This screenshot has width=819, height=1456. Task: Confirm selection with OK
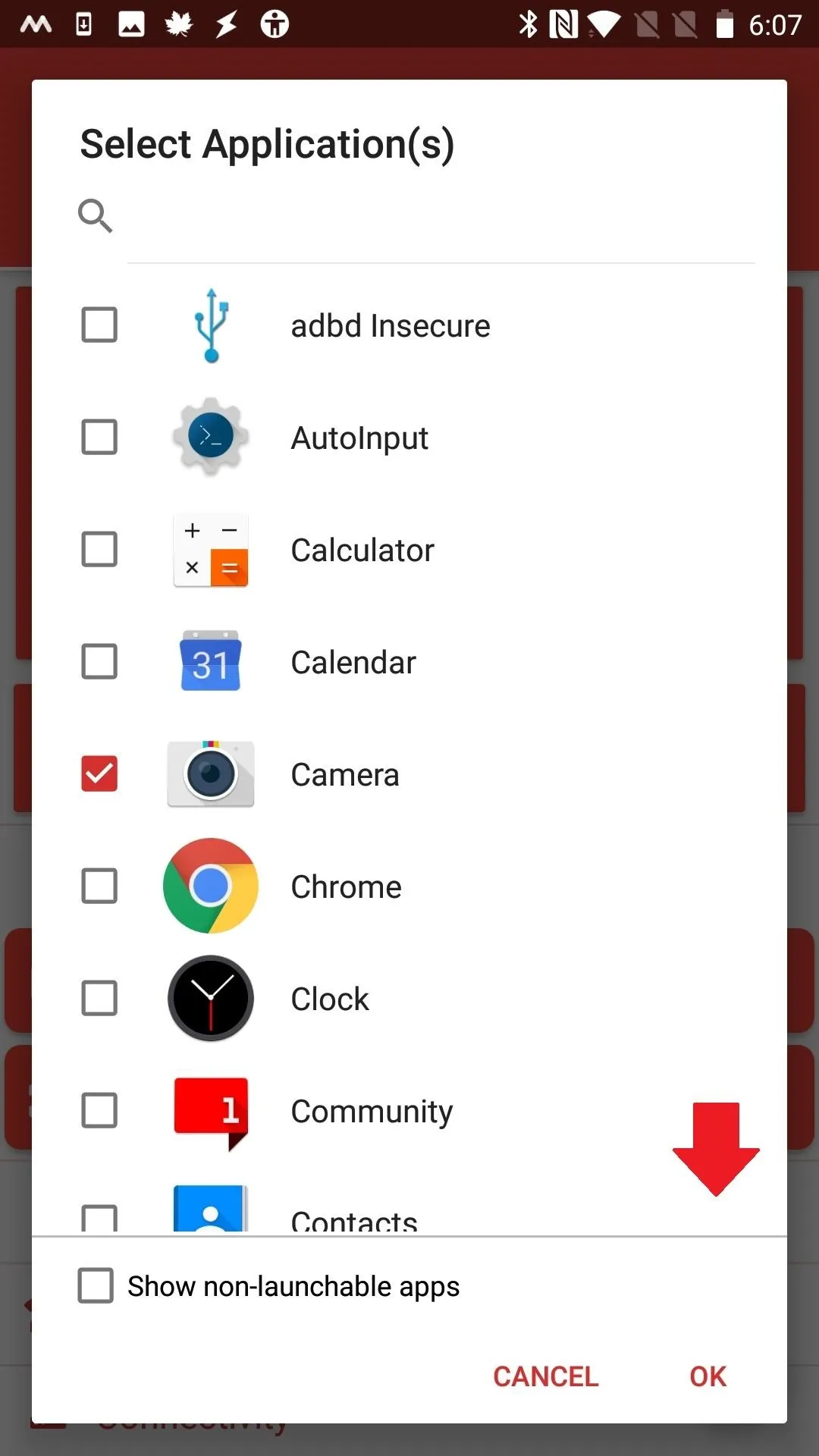[x=708, y=1376]
